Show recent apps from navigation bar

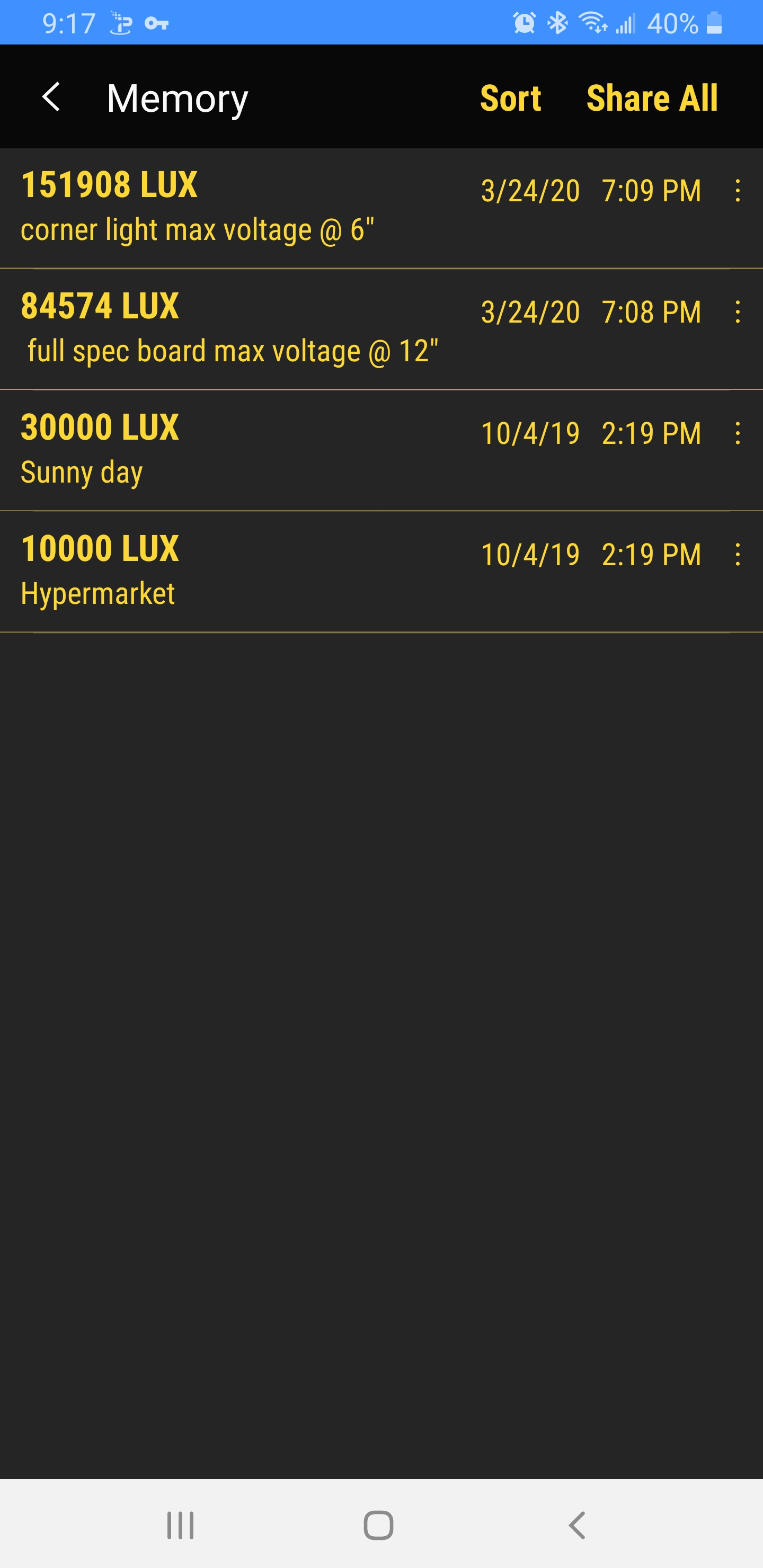[x=180, y=1525]
